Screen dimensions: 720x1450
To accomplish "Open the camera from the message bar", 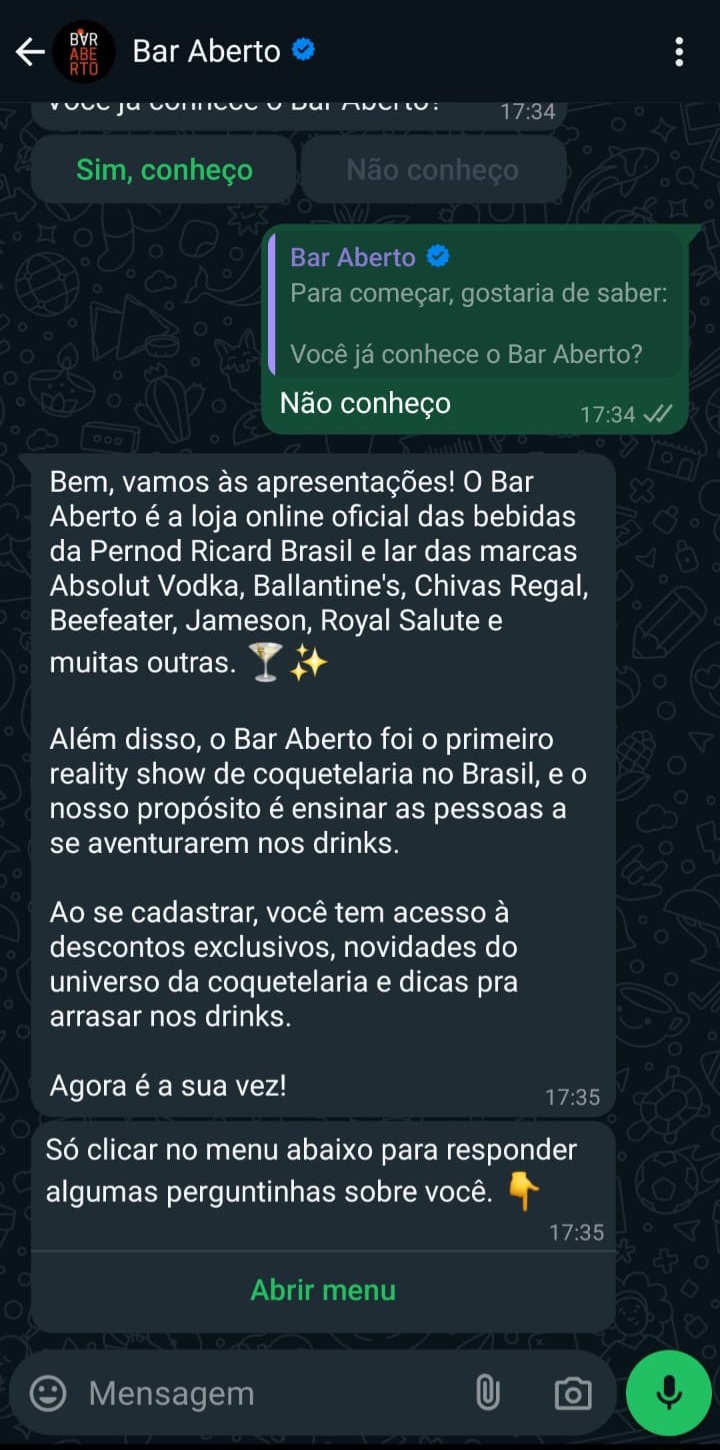I will coord(572,1393).
